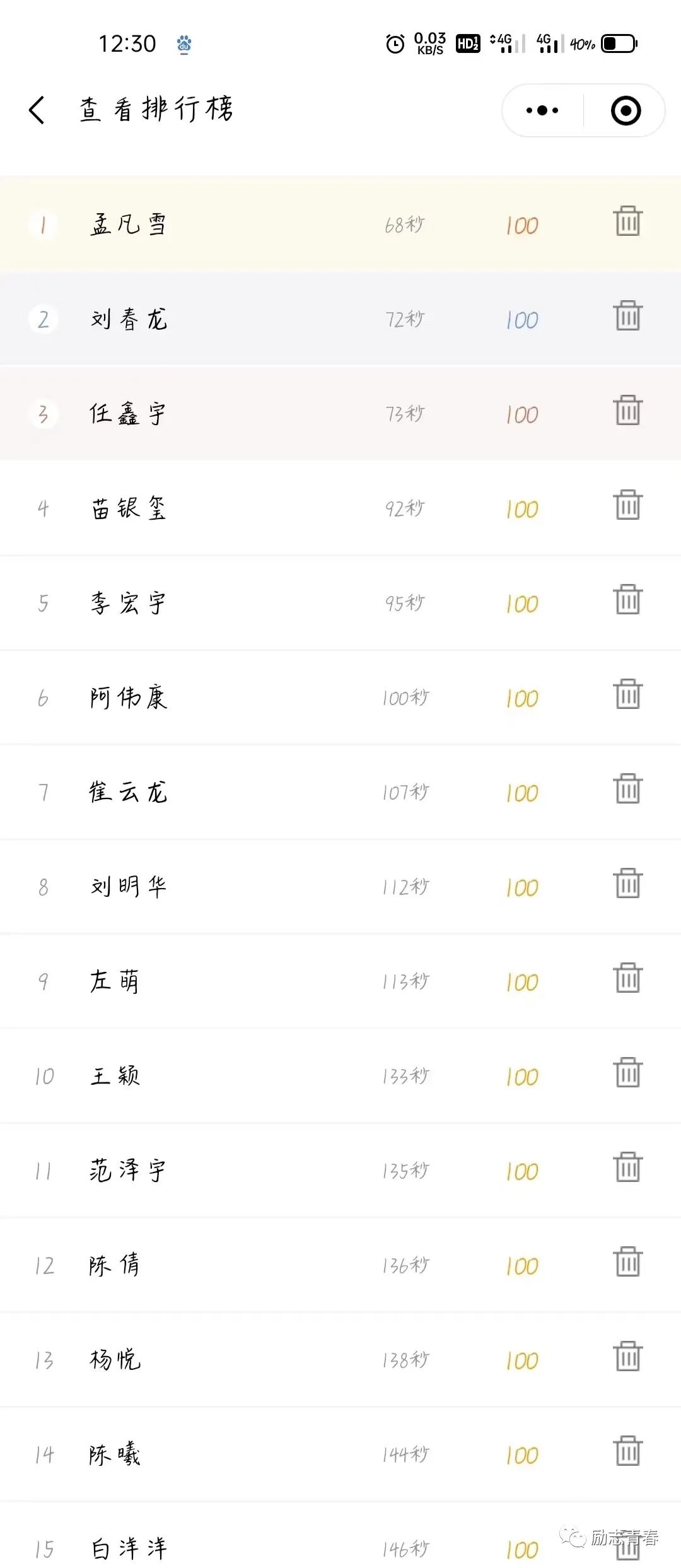Remove 阿伟康's leaderboard entry

coord(627,694)
